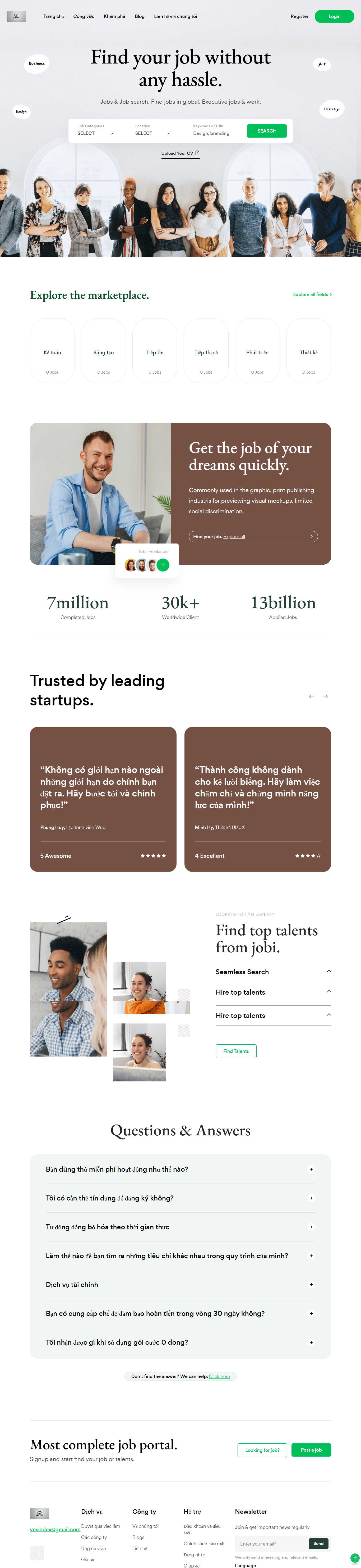Screen dimensions: 361x1568
Task: Tap Explore all in Find your job
Action: coord(234,537)
